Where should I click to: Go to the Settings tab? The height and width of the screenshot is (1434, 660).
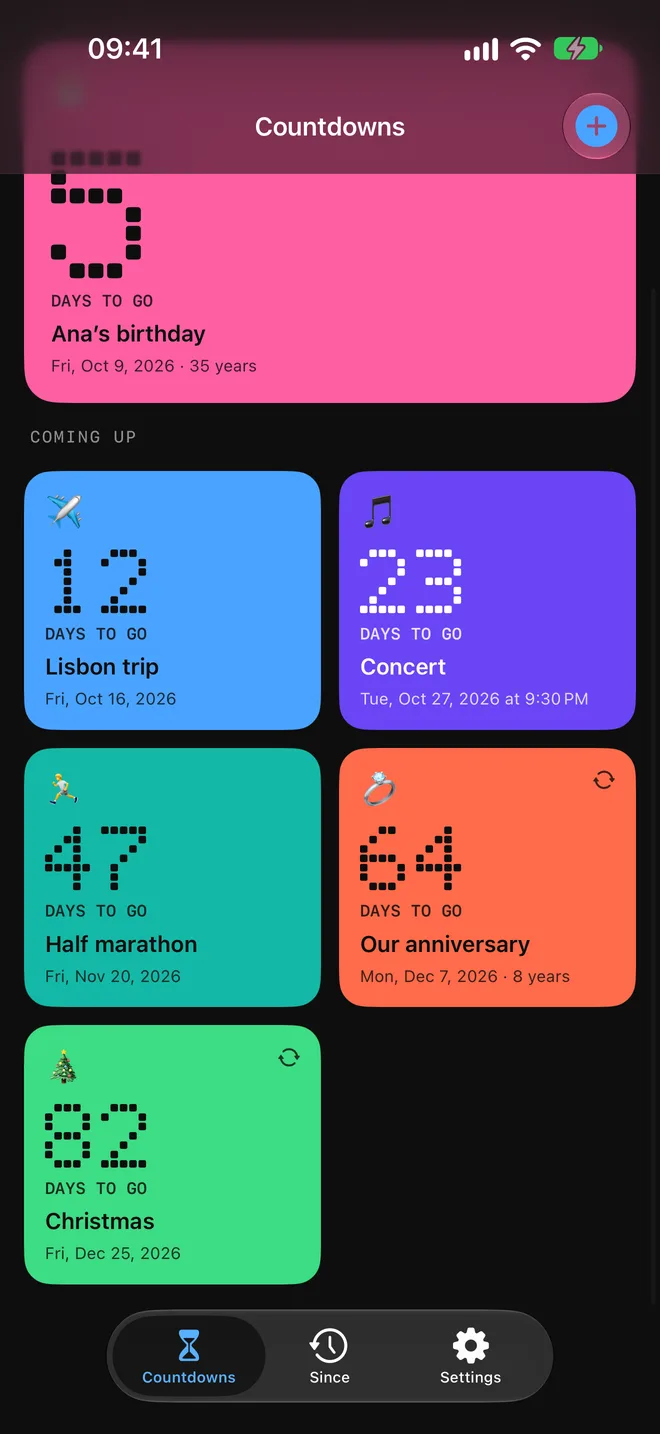(x=470, y=1357)
